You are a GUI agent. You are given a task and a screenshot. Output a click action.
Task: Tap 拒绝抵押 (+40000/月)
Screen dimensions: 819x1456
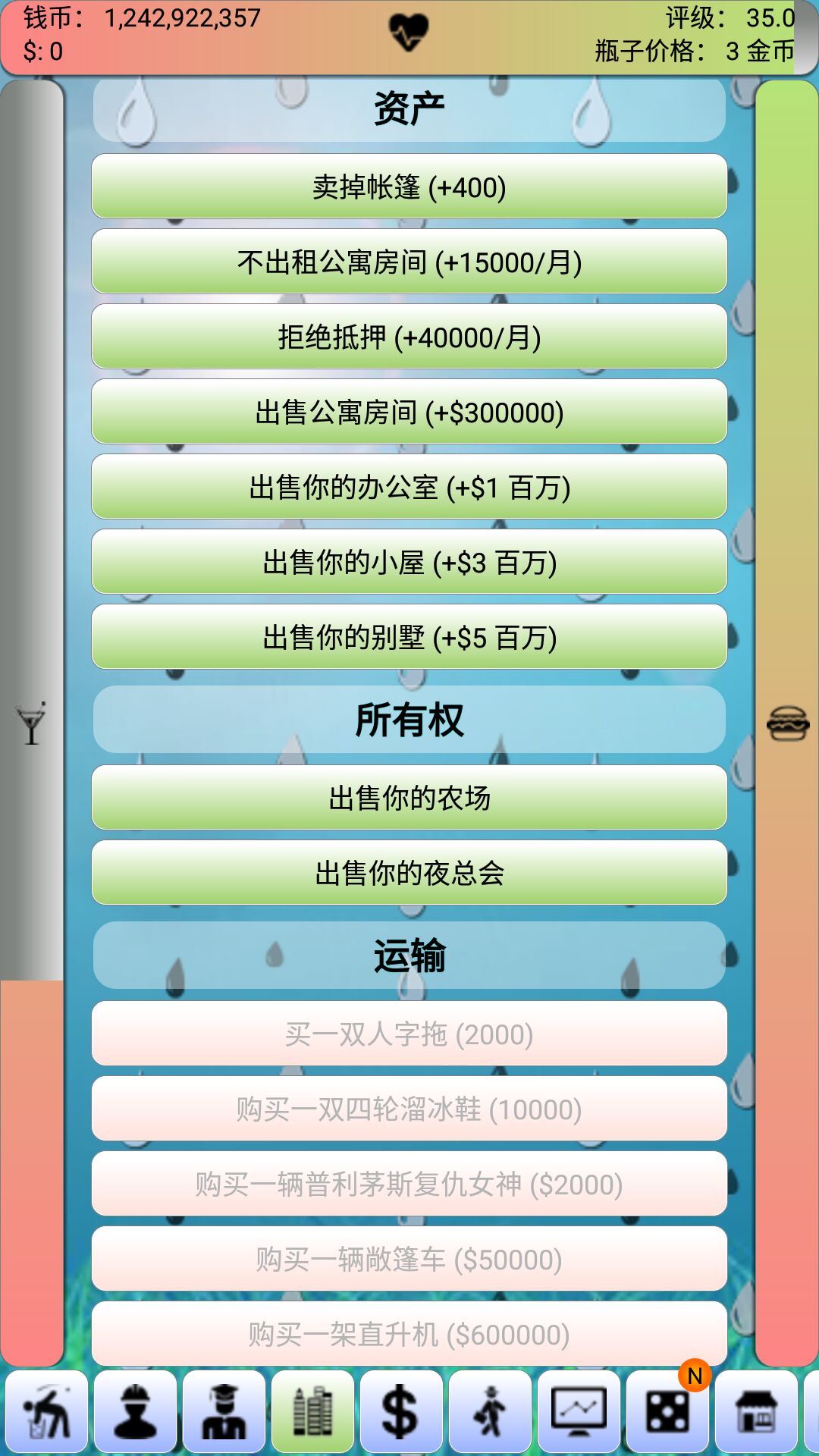pyautogui.click(x=409, y=337)
